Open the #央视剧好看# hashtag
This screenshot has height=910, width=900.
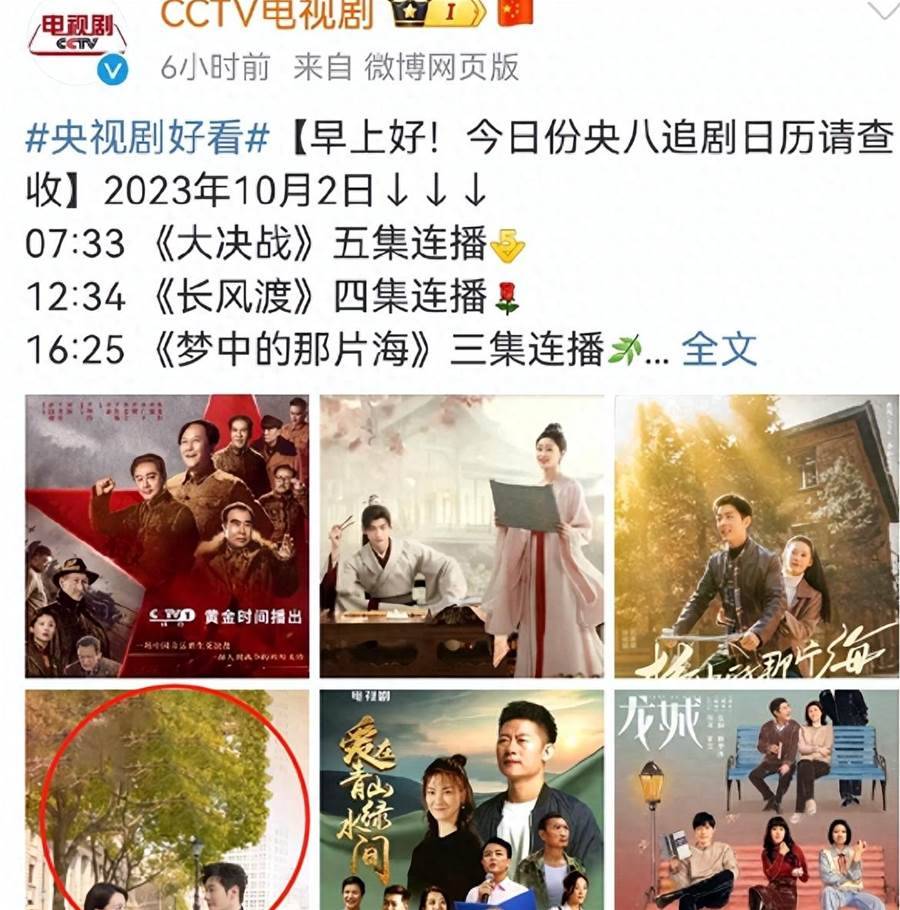[x=147, y=140]
